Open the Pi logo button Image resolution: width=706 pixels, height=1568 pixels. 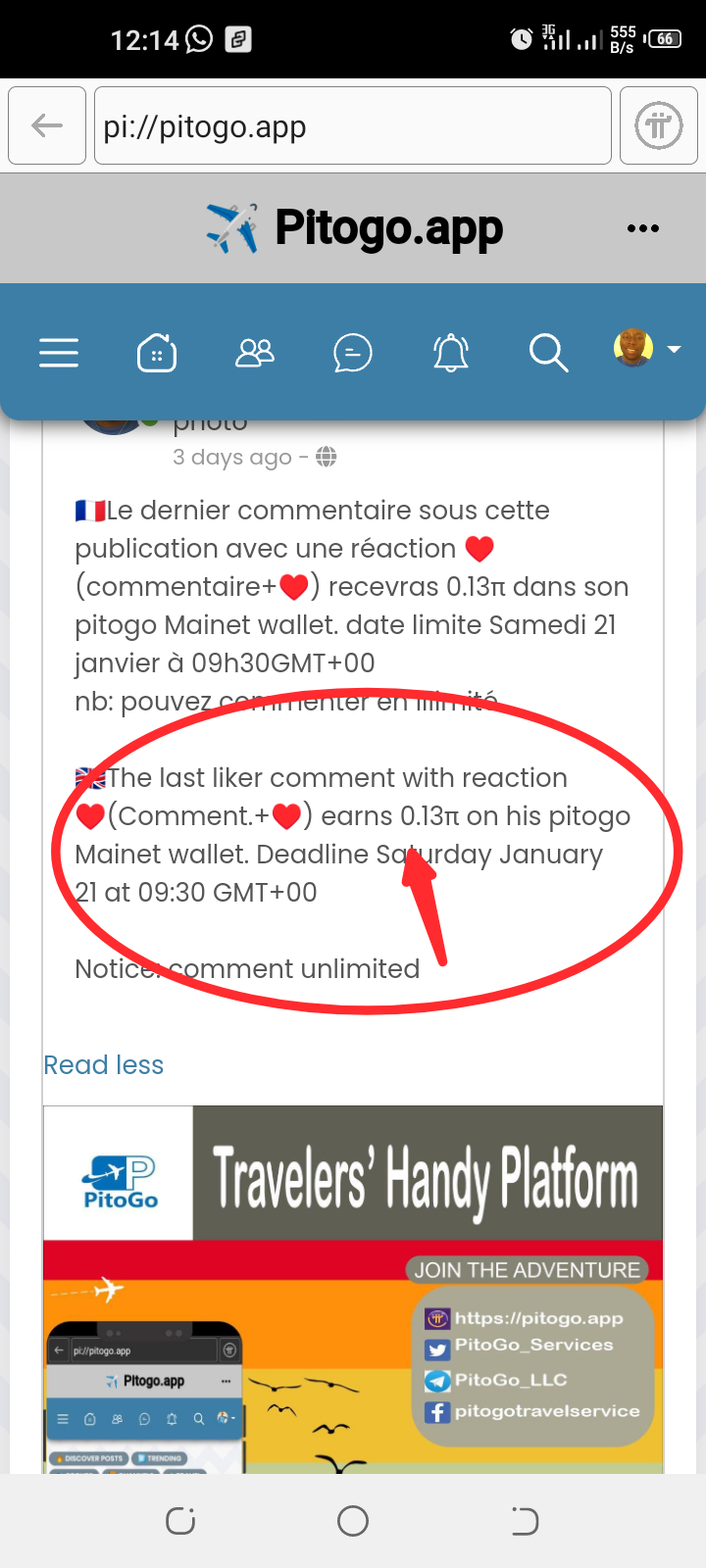[x=659, y=125]
